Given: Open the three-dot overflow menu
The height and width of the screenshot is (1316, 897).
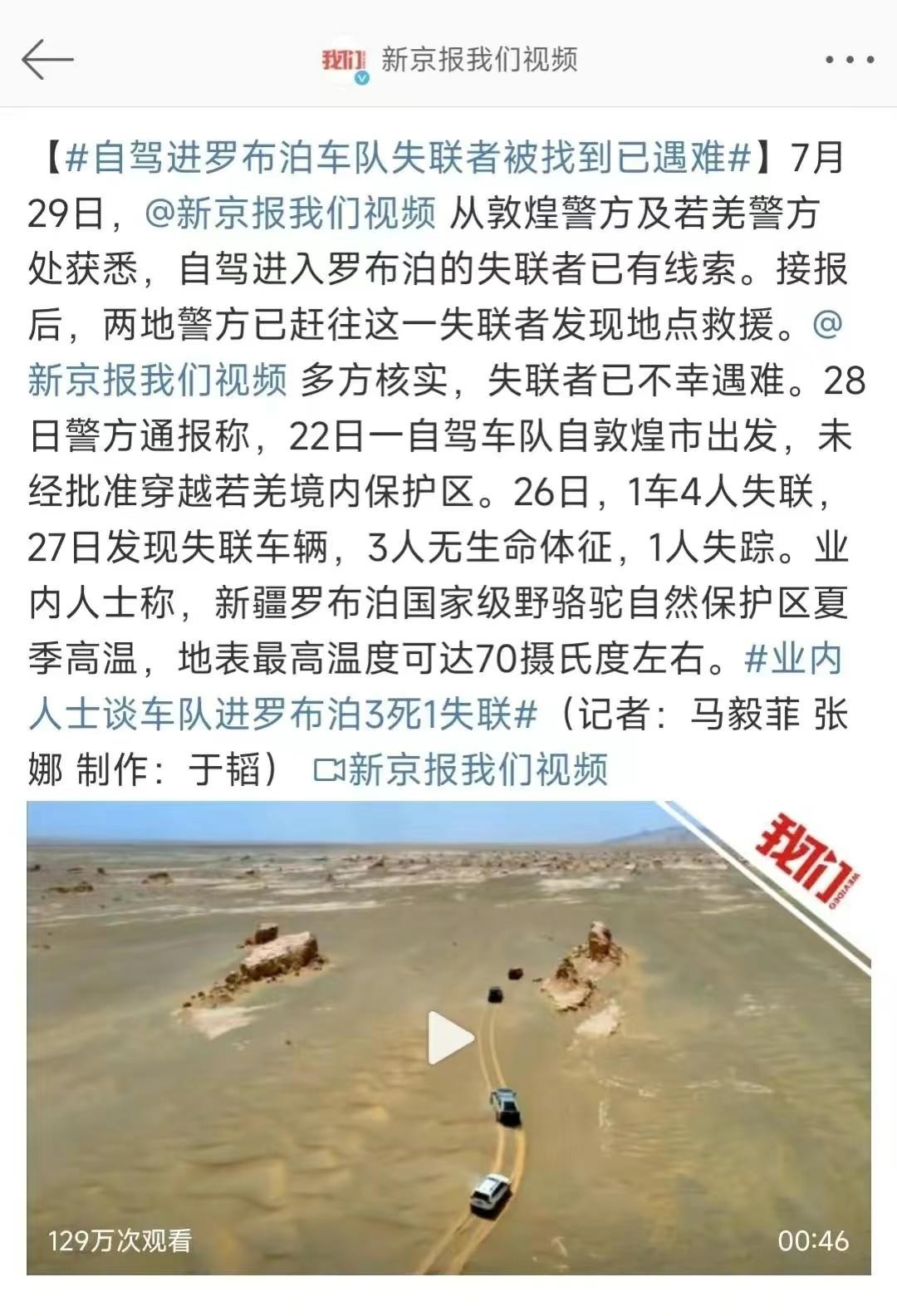Looking at the screenshot, I should 849,60.
